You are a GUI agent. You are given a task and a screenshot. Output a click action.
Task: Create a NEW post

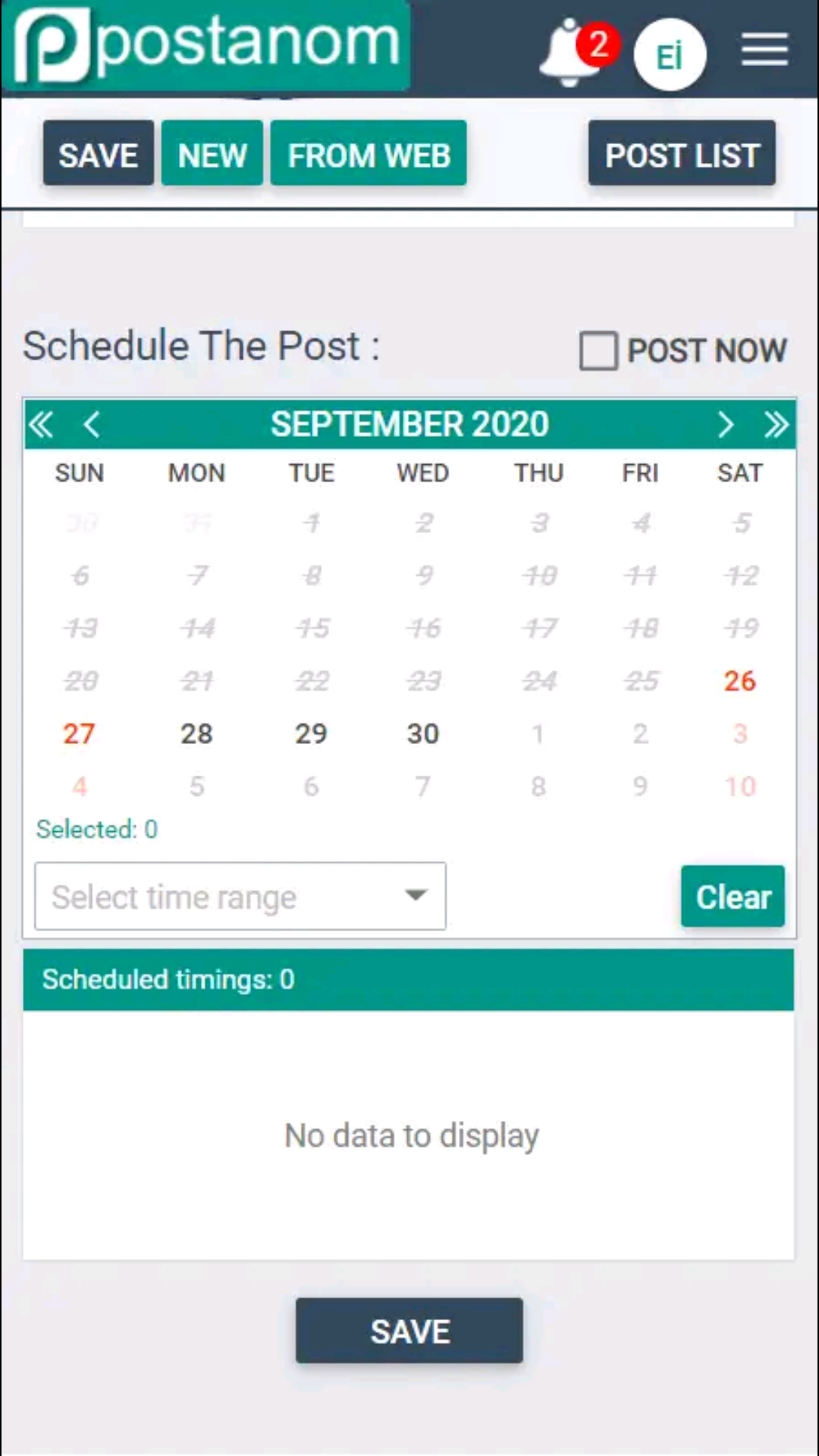212,154
